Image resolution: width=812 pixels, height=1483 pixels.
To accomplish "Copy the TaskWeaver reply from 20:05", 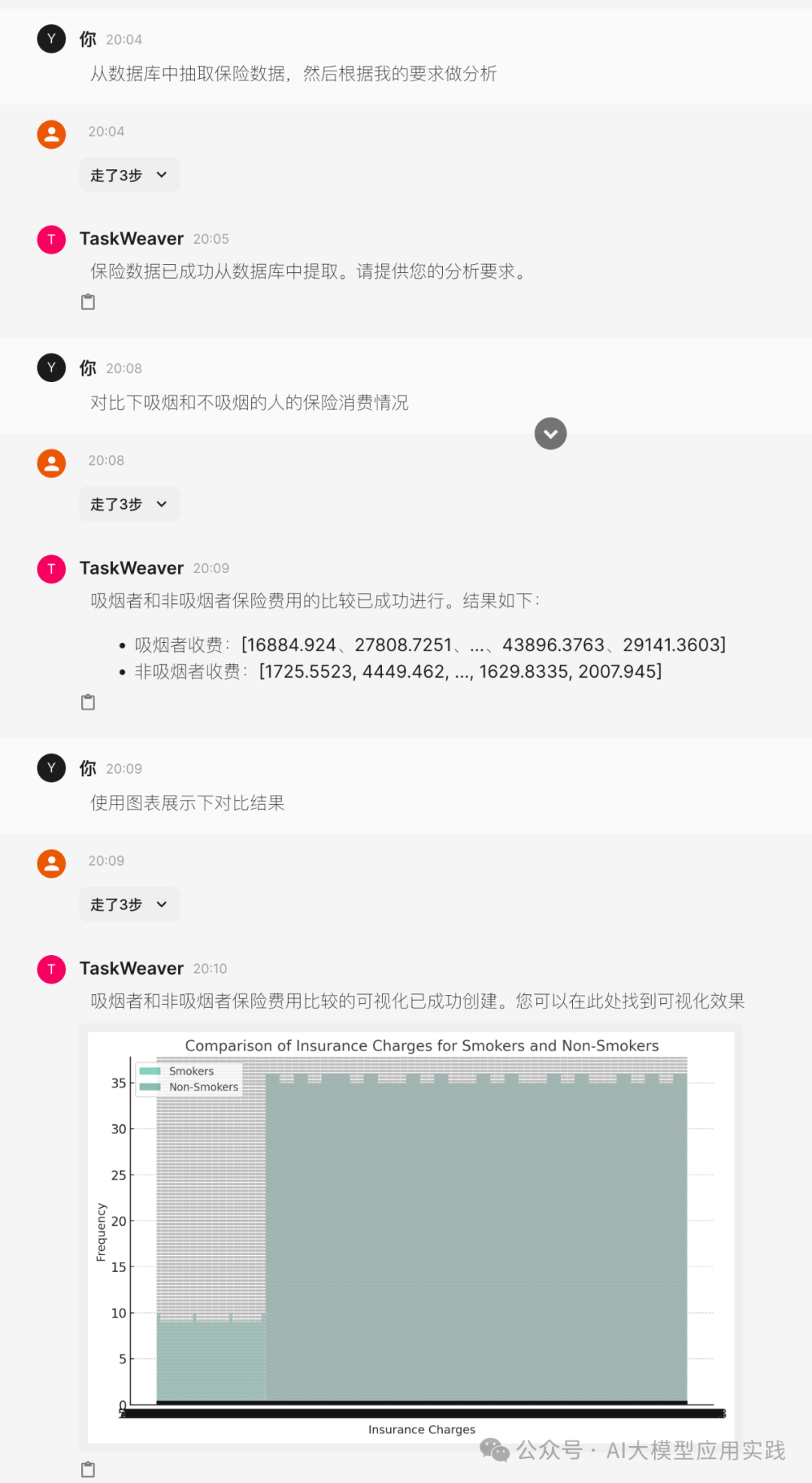I will 88,302.
